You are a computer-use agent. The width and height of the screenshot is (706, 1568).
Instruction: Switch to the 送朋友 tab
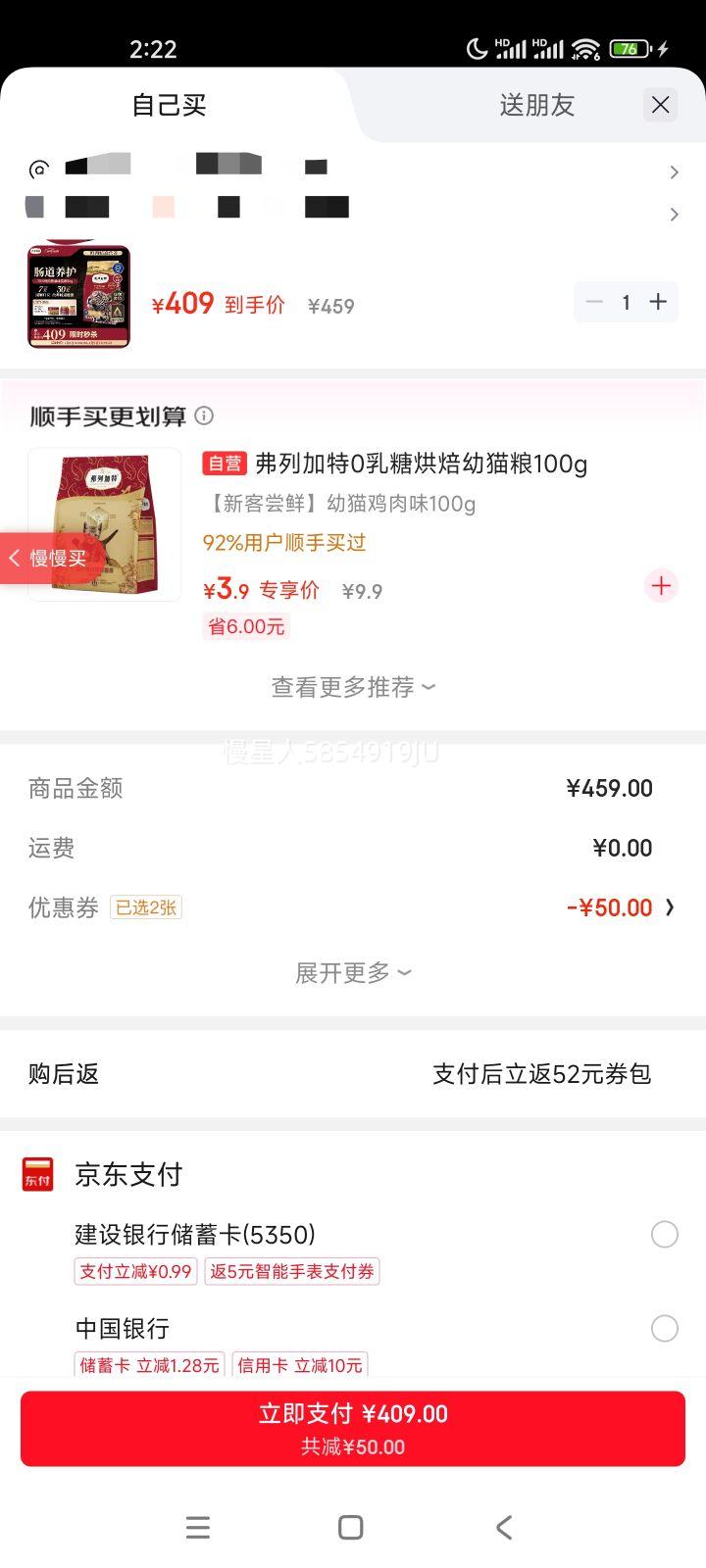point(536,105)
